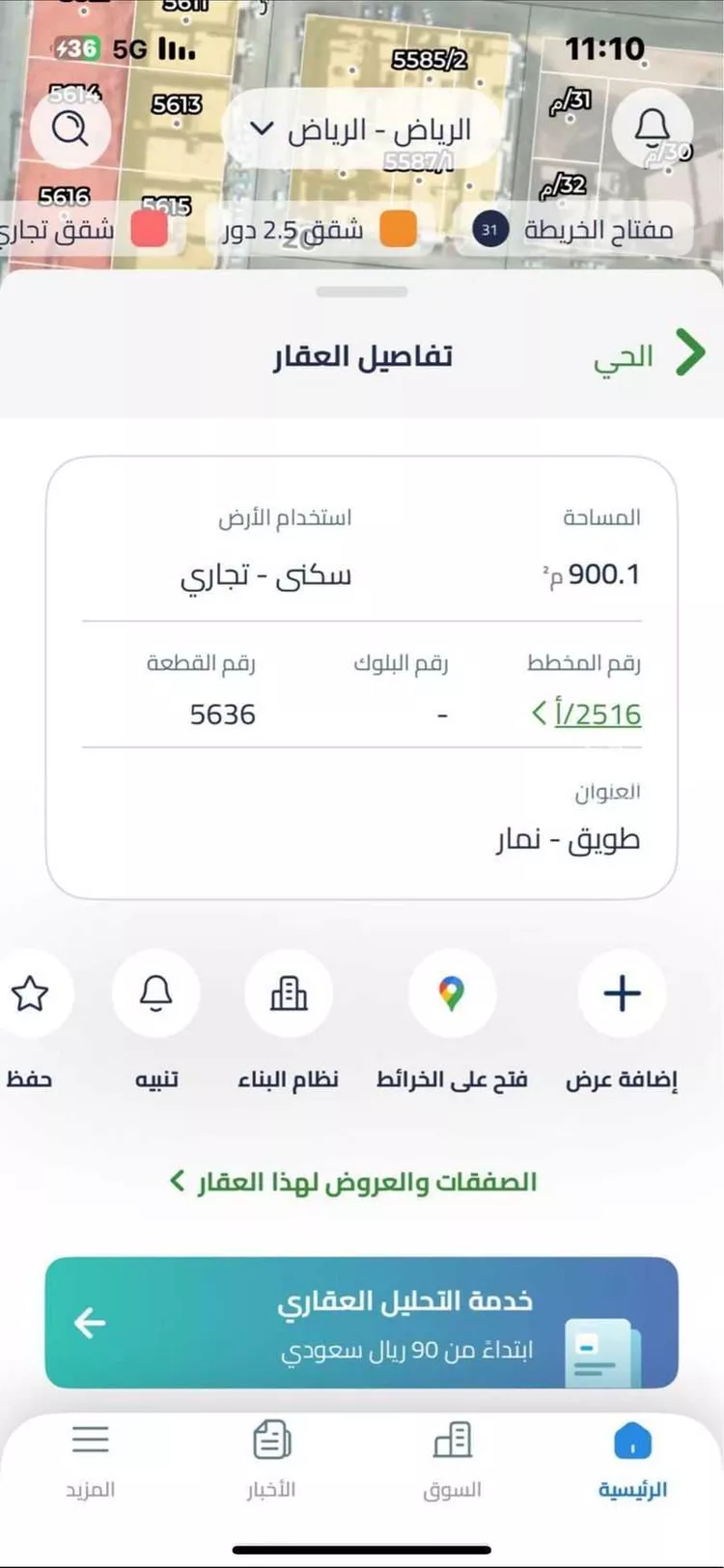The height and width of the screenshot is (1568, 724).
Task: Open خدمة التحليل العقاري banner
Action: [361, 1322]
